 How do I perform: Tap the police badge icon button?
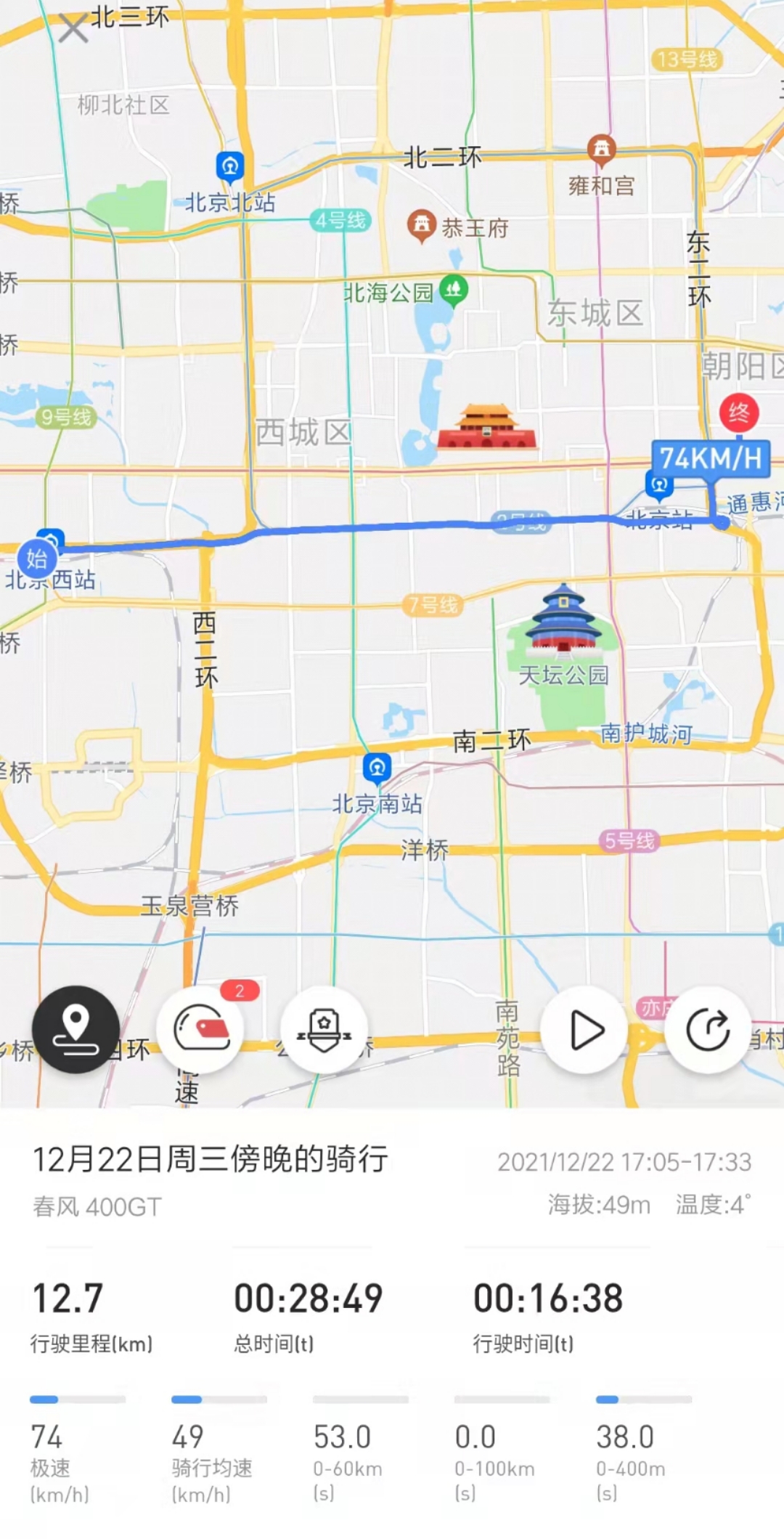(x=324, y=1029)
